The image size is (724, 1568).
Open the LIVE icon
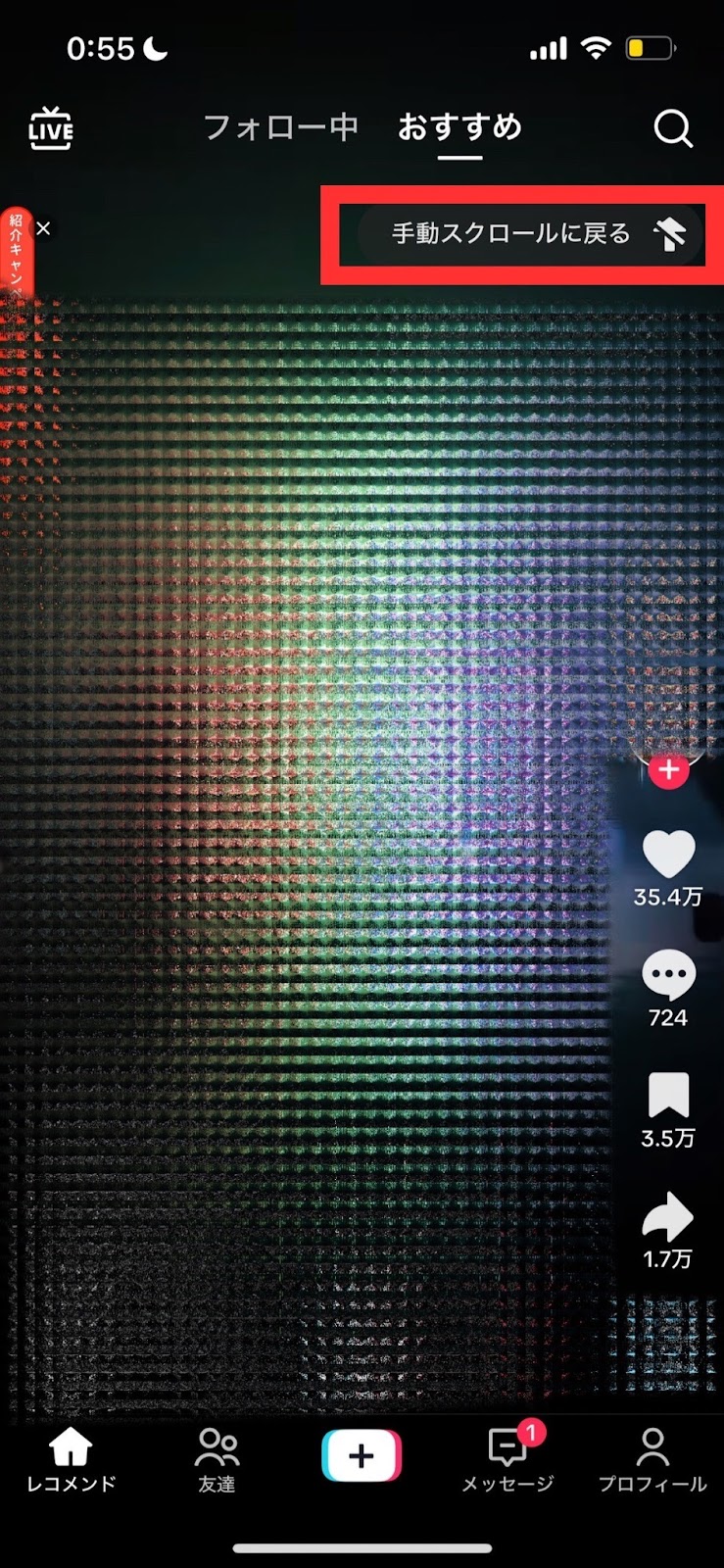click(x=51, y=129)
